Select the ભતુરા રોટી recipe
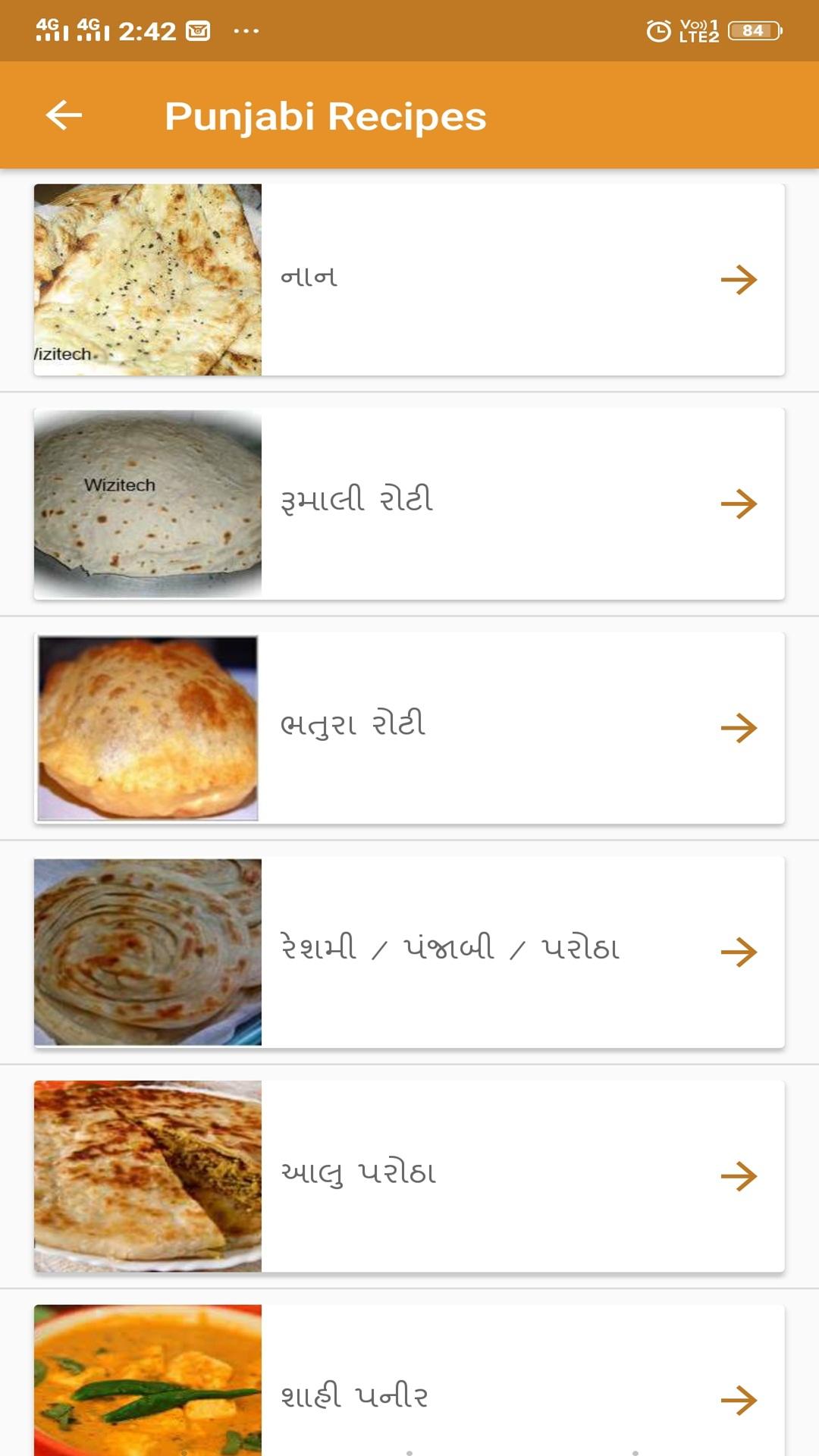819x1456 pixels. (x=409, y=727)
